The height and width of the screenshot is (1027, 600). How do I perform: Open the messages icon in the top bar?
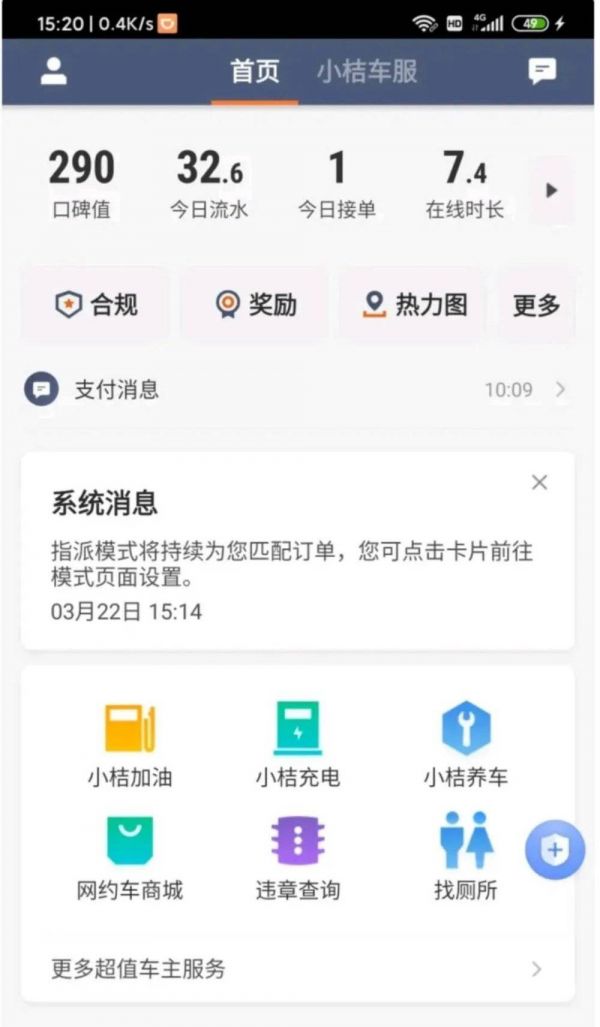click(542, 71)
